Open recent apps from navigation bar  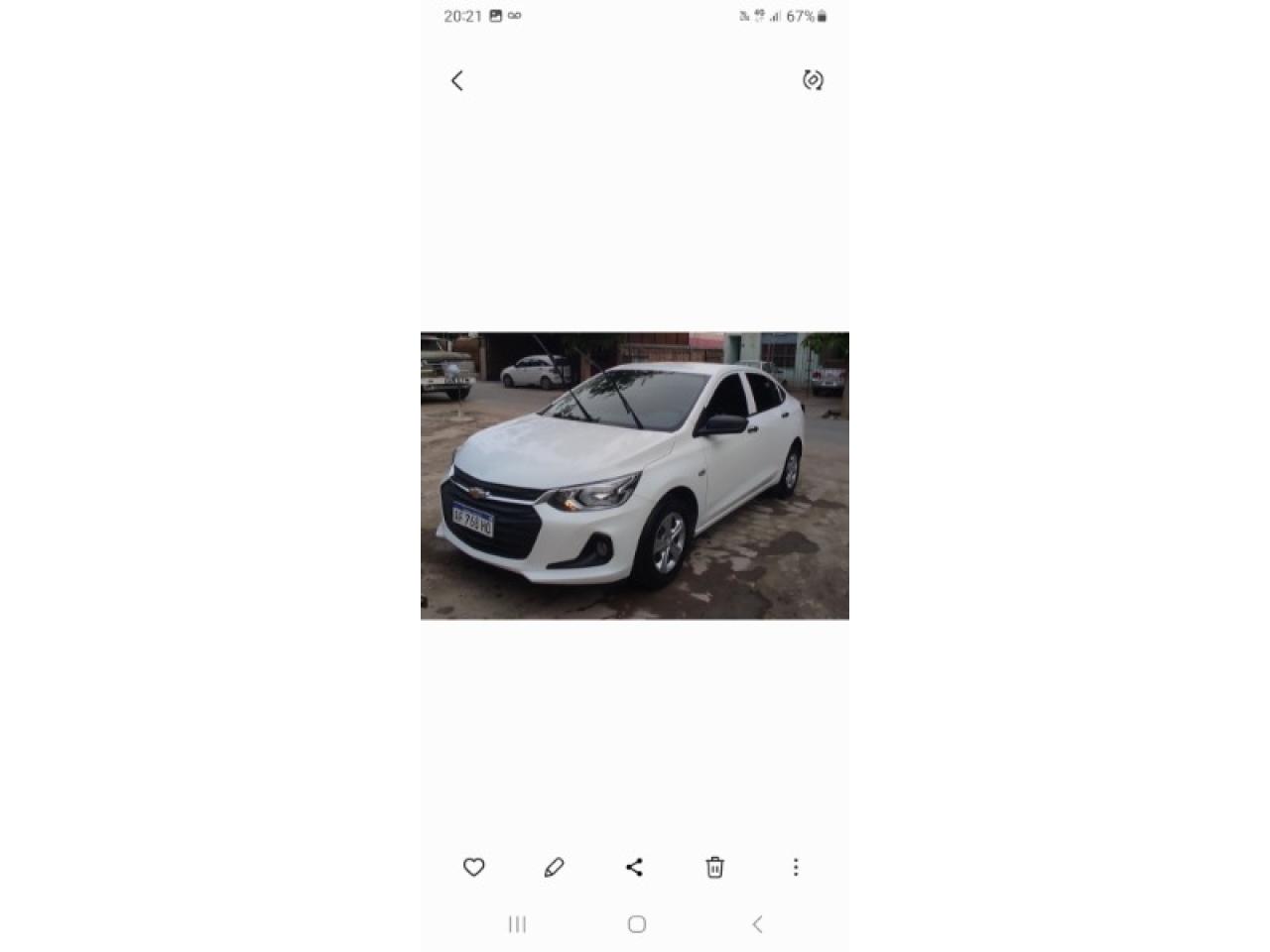[517, 924]
